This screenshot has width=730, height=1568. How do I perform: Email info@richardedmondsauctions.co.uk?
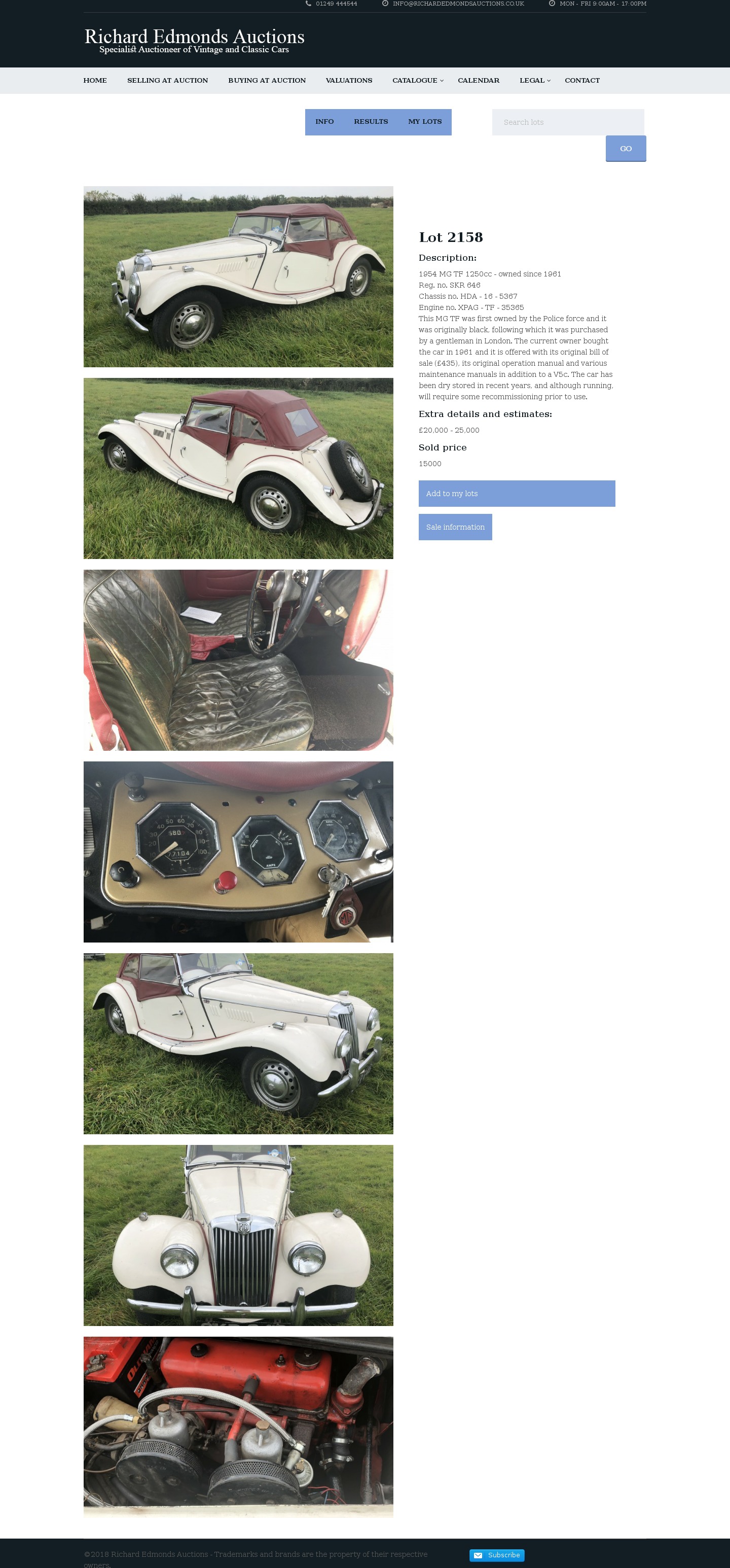point(457,4)
